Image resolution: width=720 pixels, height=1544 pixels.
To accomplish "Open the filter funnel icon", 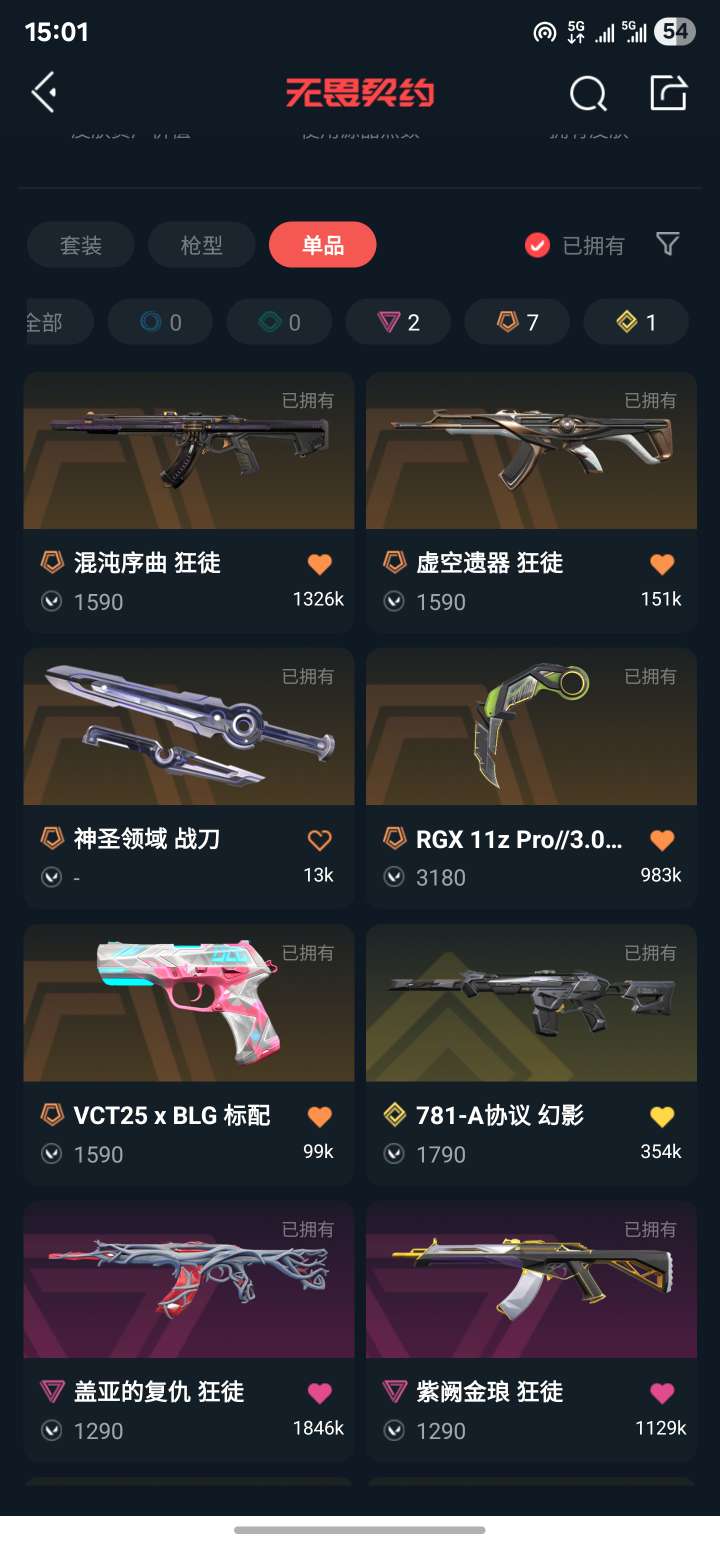I will (667, 244).
